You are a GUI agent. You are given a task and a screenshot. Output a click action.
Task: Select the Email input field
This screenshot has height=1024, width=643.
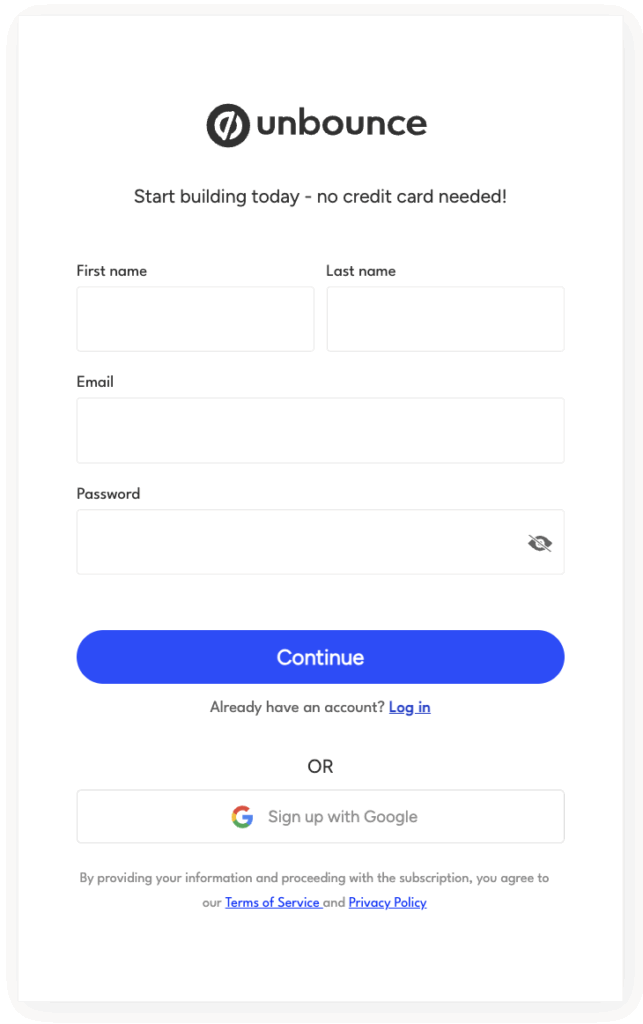tap(320, 430)
